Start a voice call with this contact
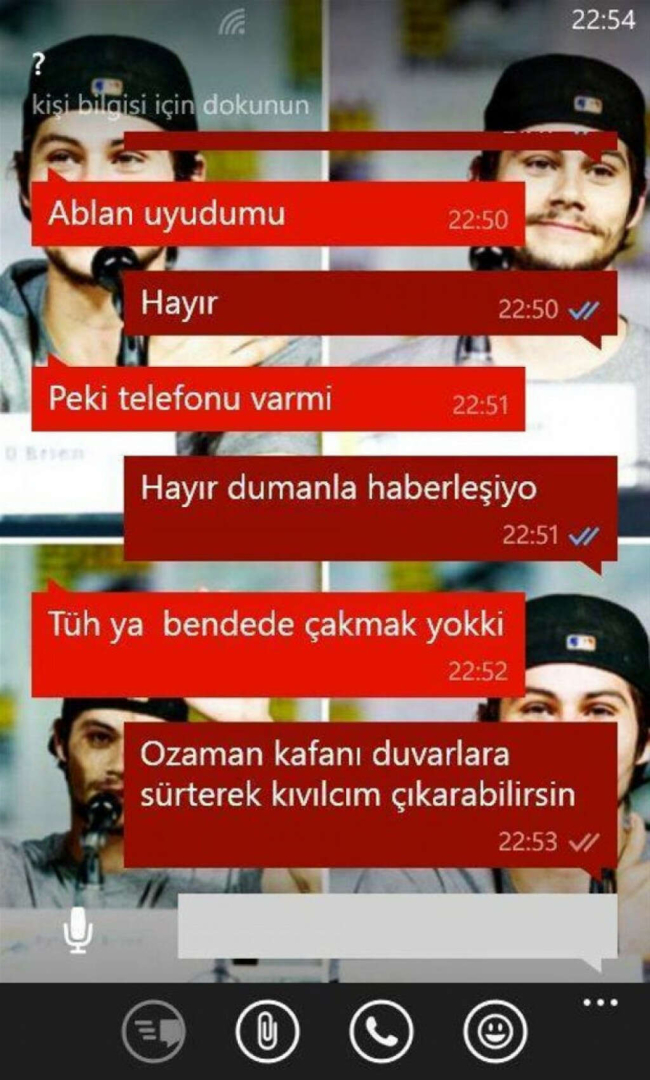Viewport: 650px width, 1080px height. tap(381, 1031)
